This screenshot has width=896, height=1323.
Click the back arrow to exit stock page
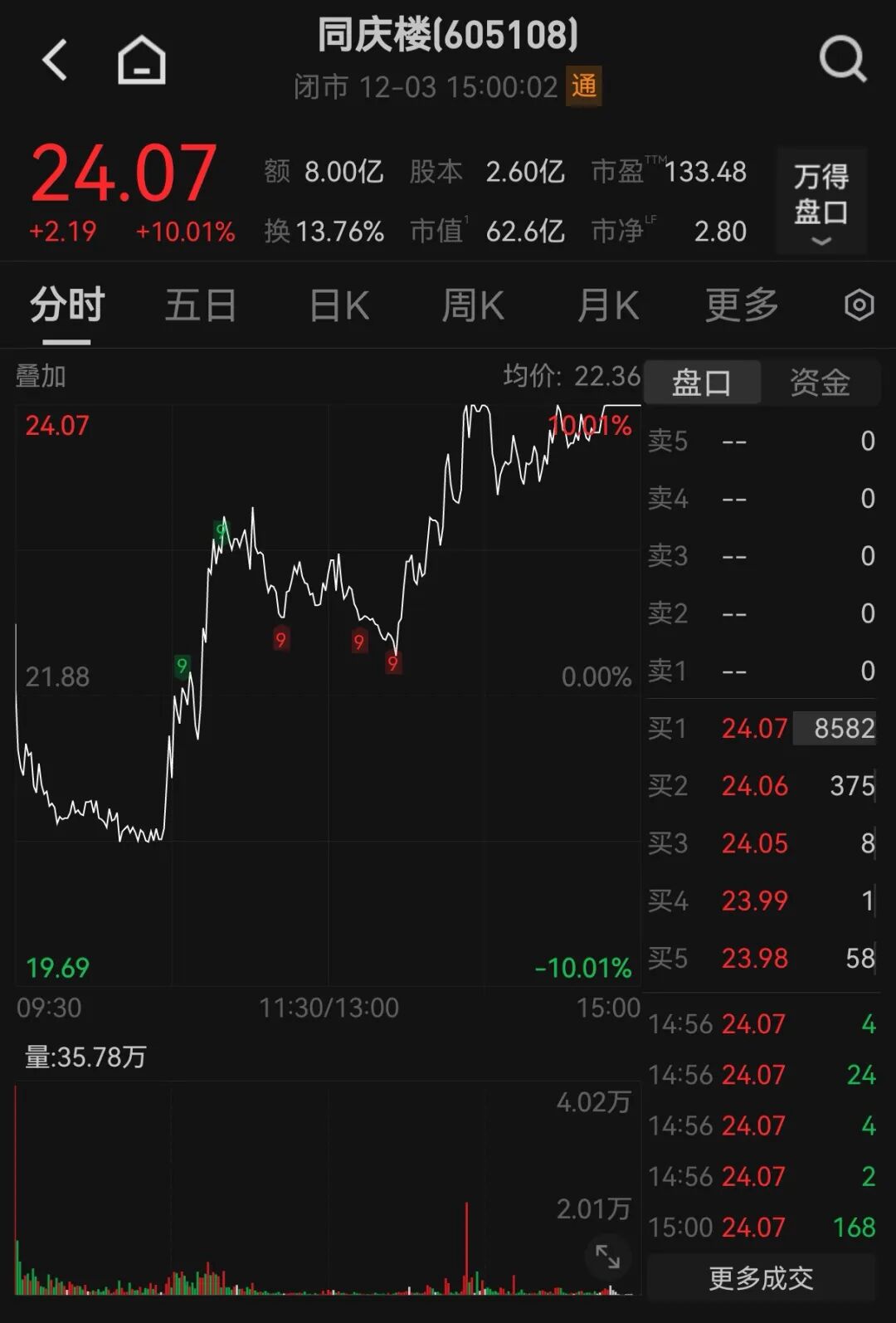[55, 60]
